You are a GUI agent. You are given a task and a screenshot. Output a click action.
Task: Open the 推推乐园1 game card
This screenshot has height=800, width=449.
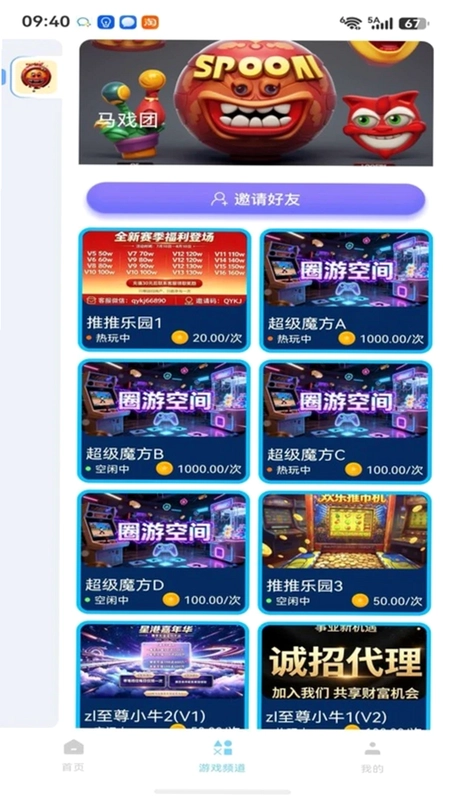pos(164,290)
